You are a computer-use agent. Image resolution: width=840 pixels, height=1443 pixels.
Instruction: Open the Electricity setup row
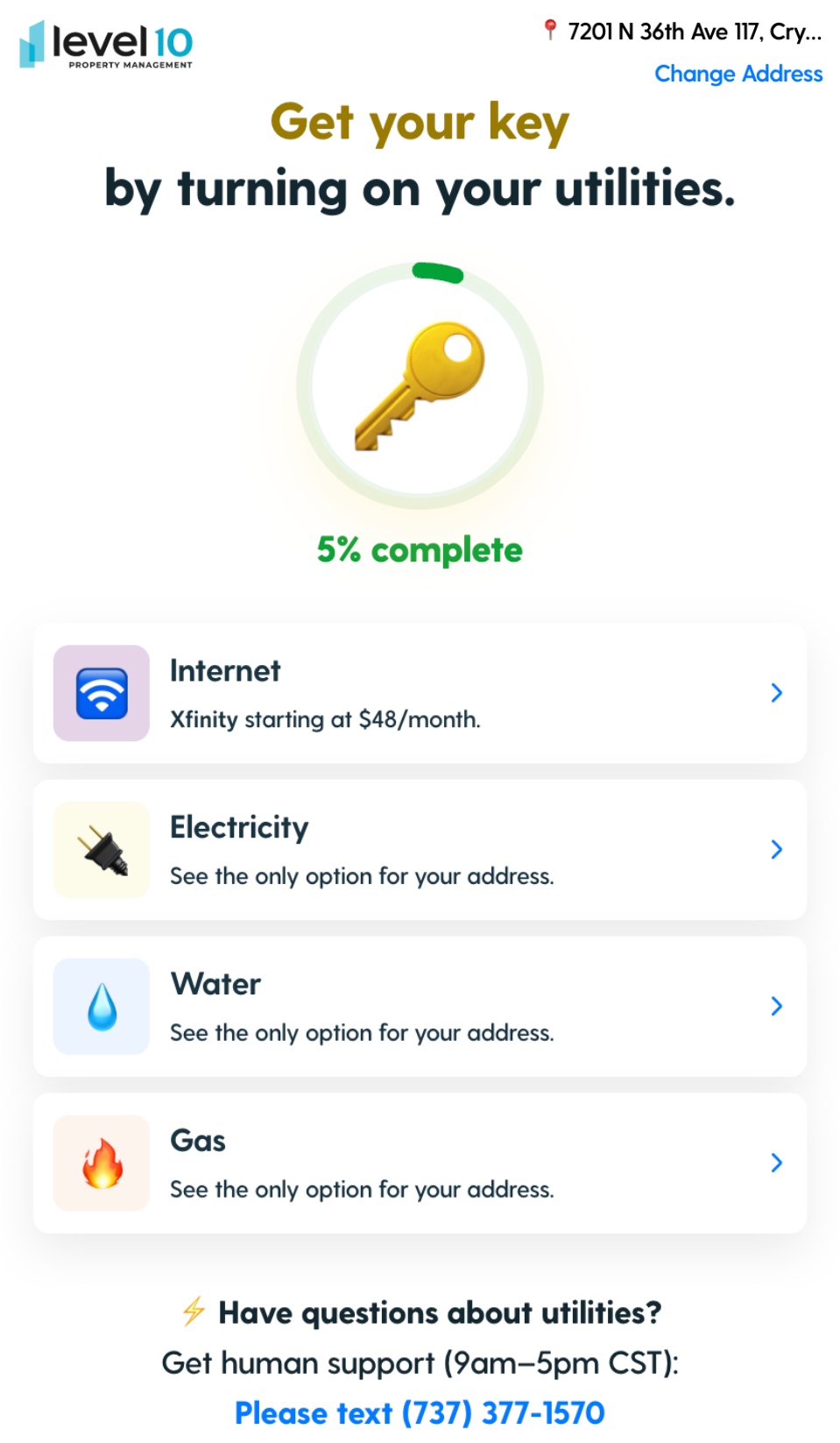coord(420,850)
